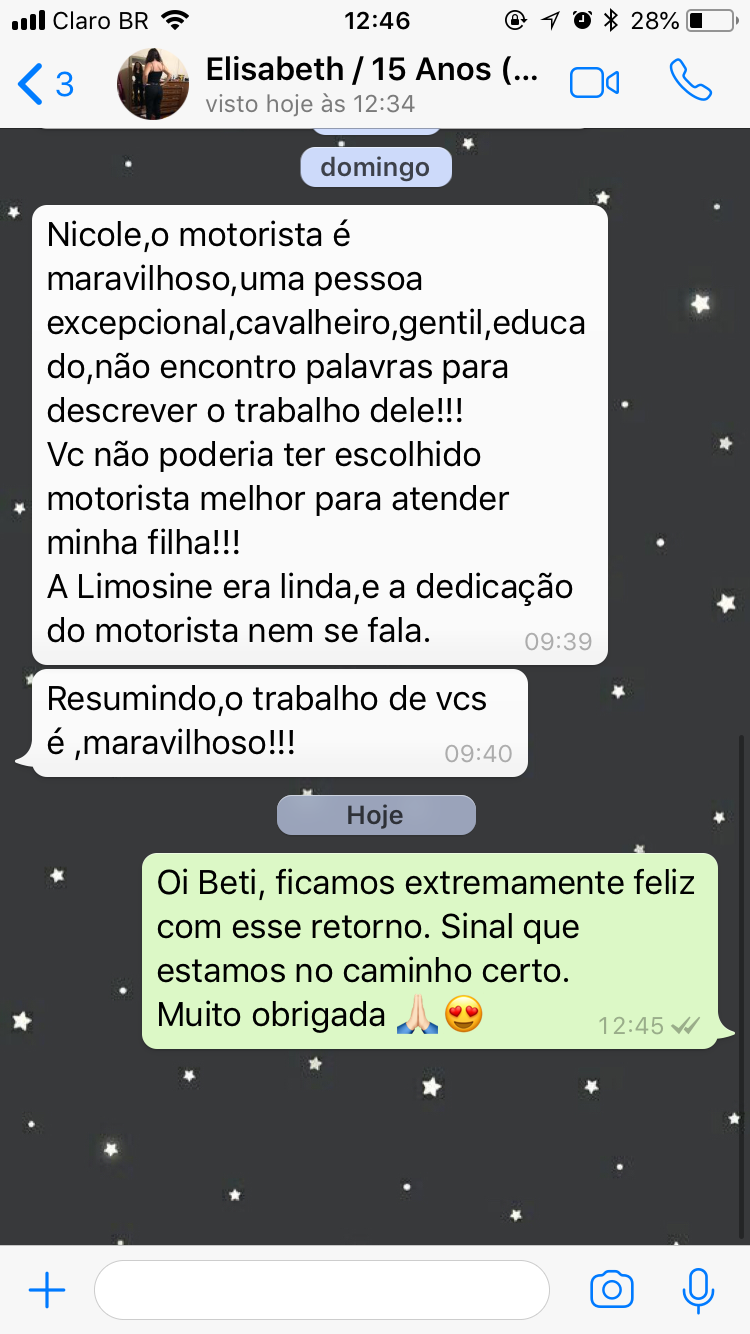This screenshot has height=1334, width=750.
Task: Select the message starting with 'Nicole,o motorista'
Action: click(320, 430)
